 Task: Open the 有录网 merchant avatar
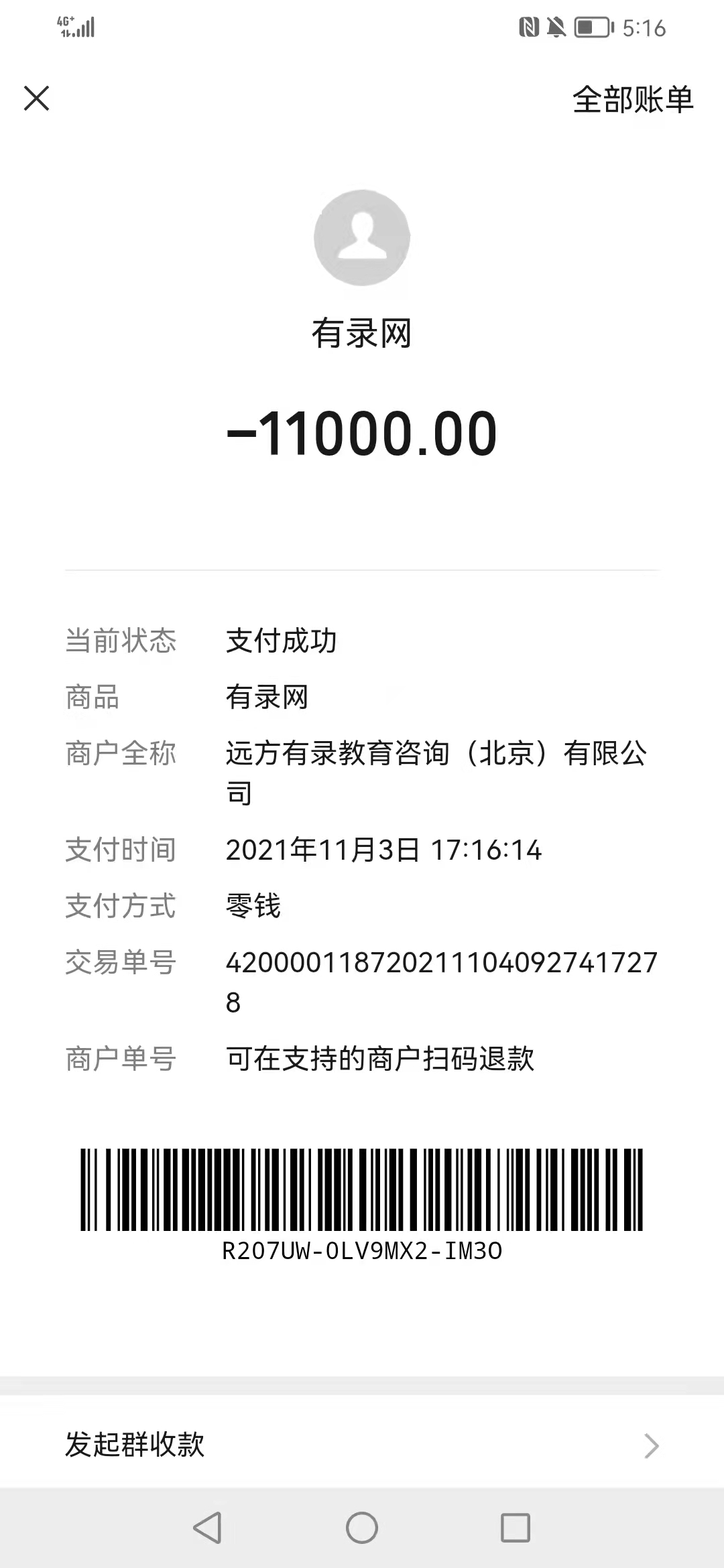(x=362, y=238)
